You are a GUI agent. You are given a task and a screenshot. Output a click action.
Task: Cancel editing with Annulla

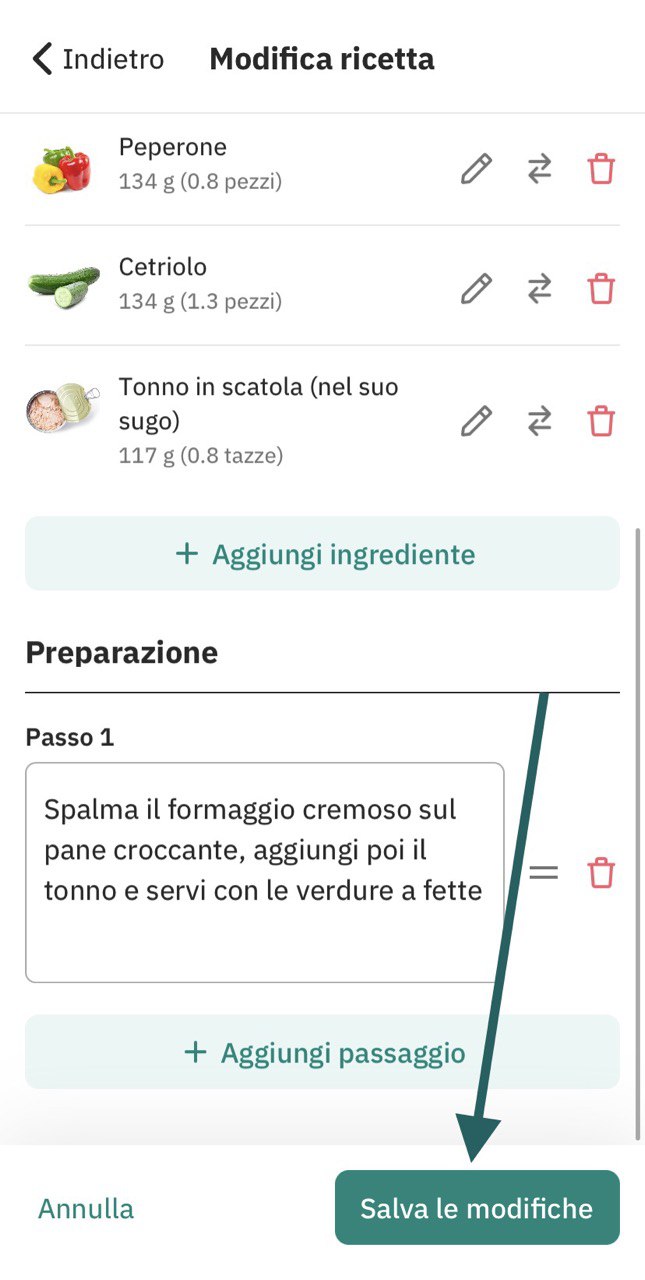pos(86,1208)
